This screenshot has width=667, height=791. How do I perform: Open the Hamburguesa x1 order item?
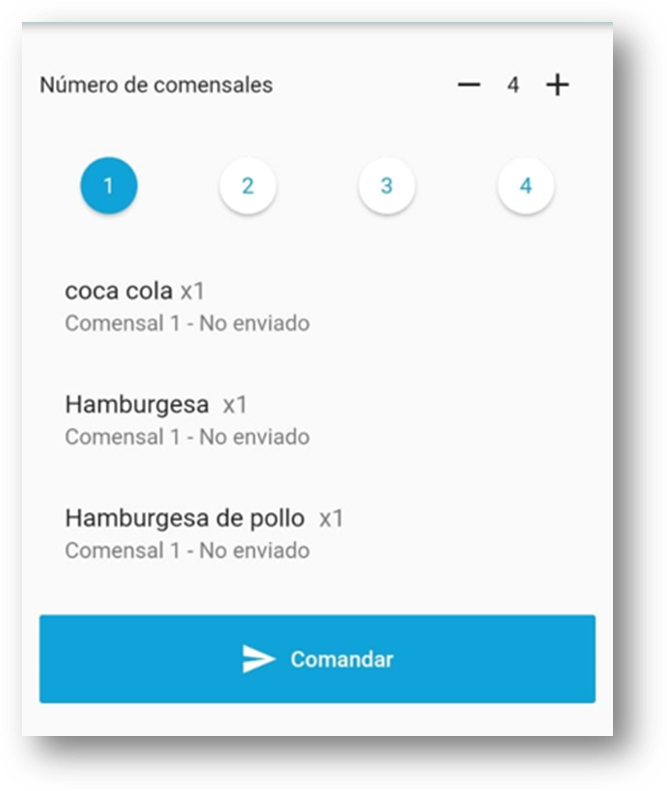click(187, 419)
